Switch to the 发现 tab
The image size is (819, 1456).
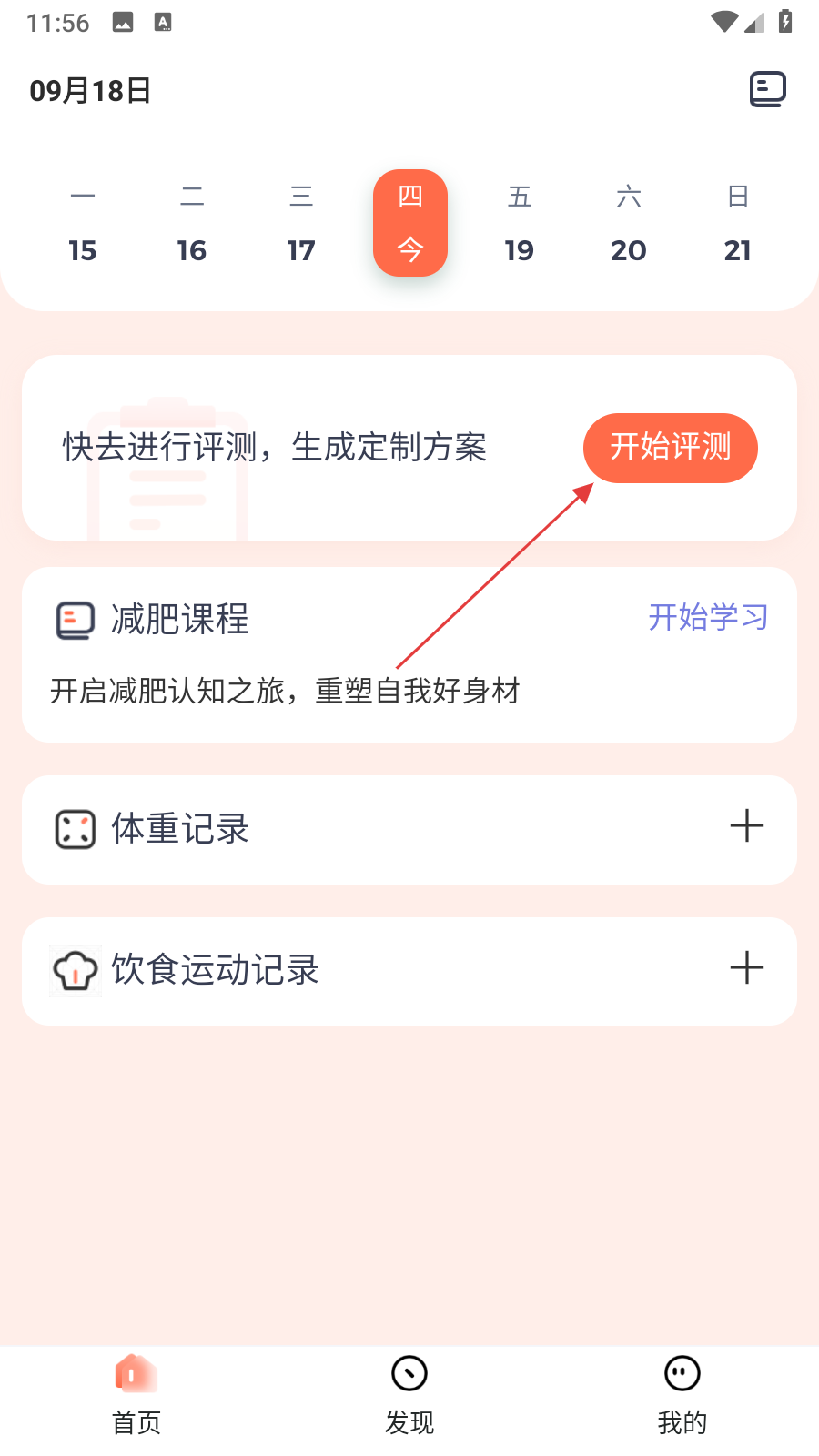click(x=409, y=1395)
